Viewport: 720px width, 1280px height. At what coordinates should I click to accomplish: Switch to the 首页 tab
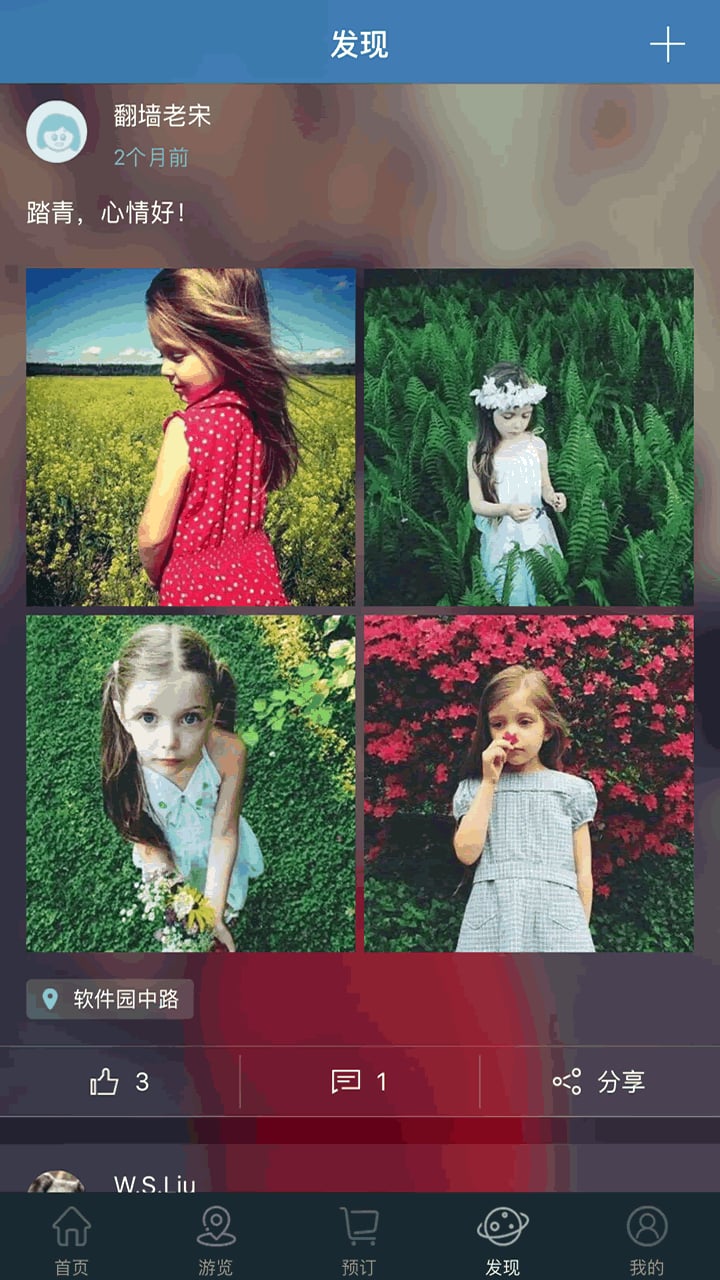pos(71,1240)
